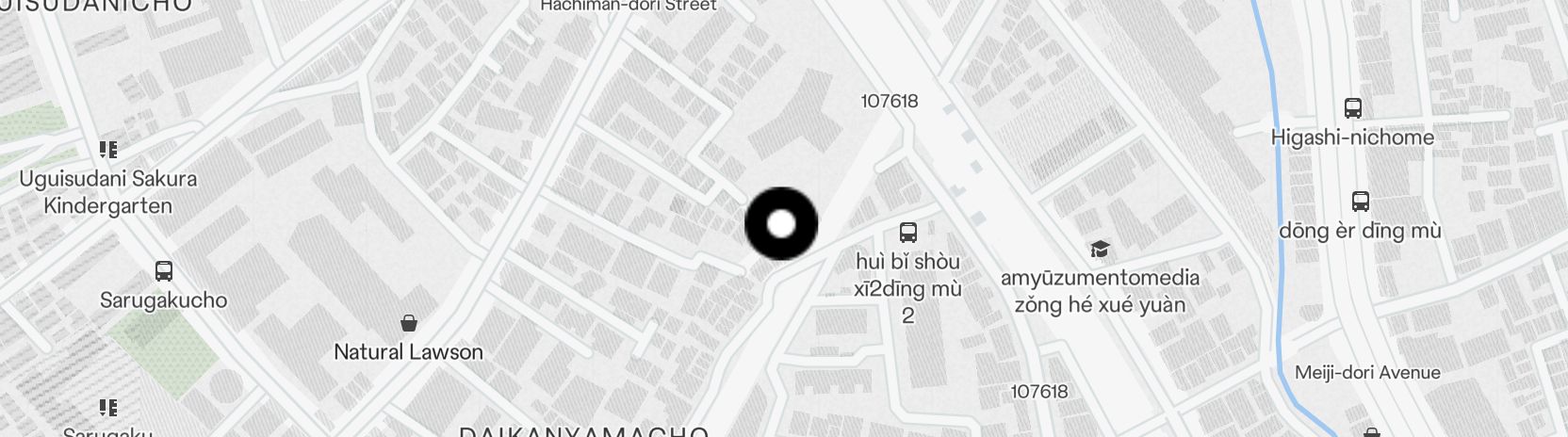Tap the black location marker pin
The width and height of the screenshot is (1568, 437).
(x=781, y=224)
